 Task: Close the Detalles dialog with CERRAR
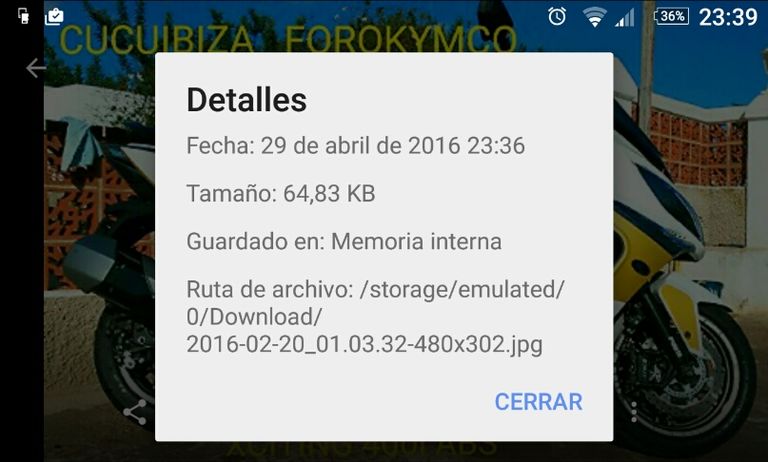click(x=538, y=402)
